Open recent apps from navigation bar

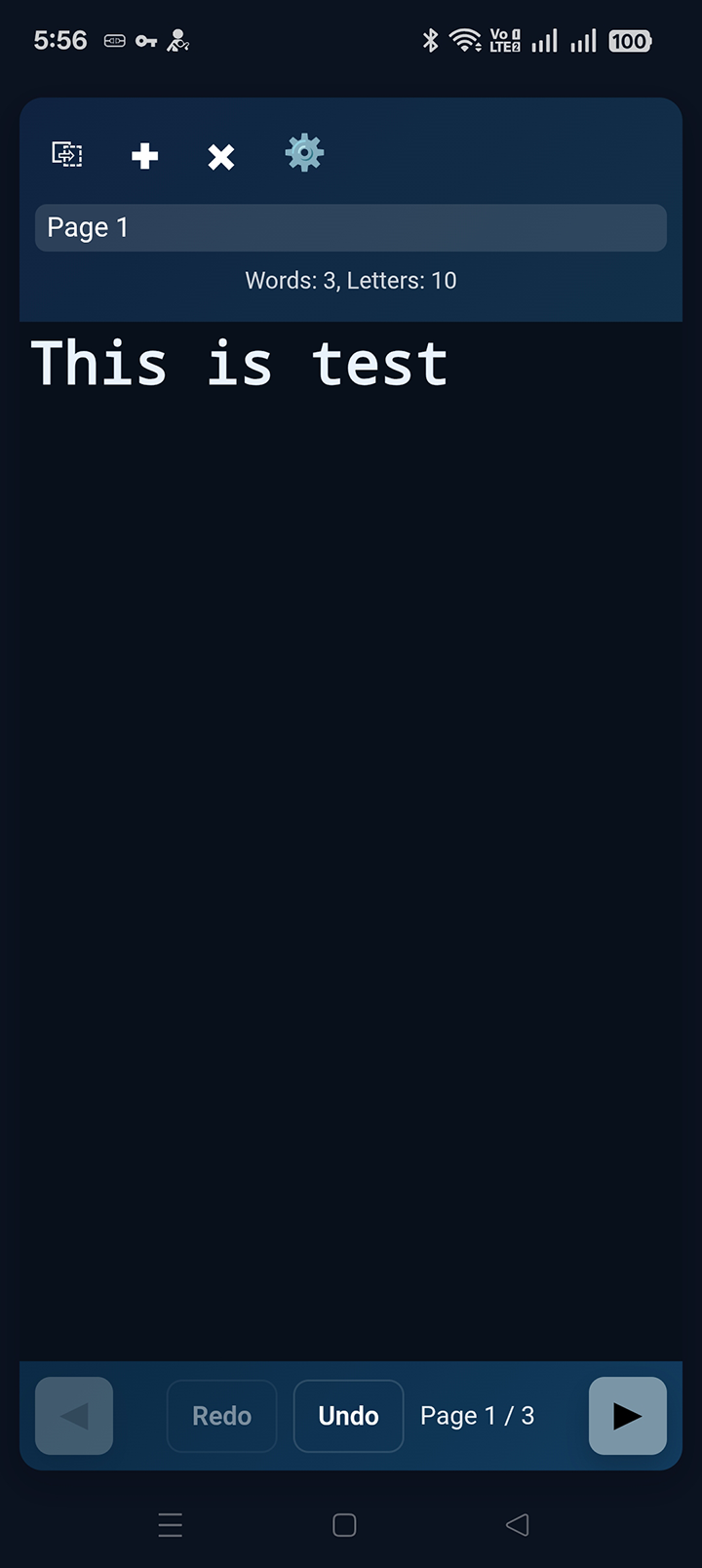[x=171, y=1525]
